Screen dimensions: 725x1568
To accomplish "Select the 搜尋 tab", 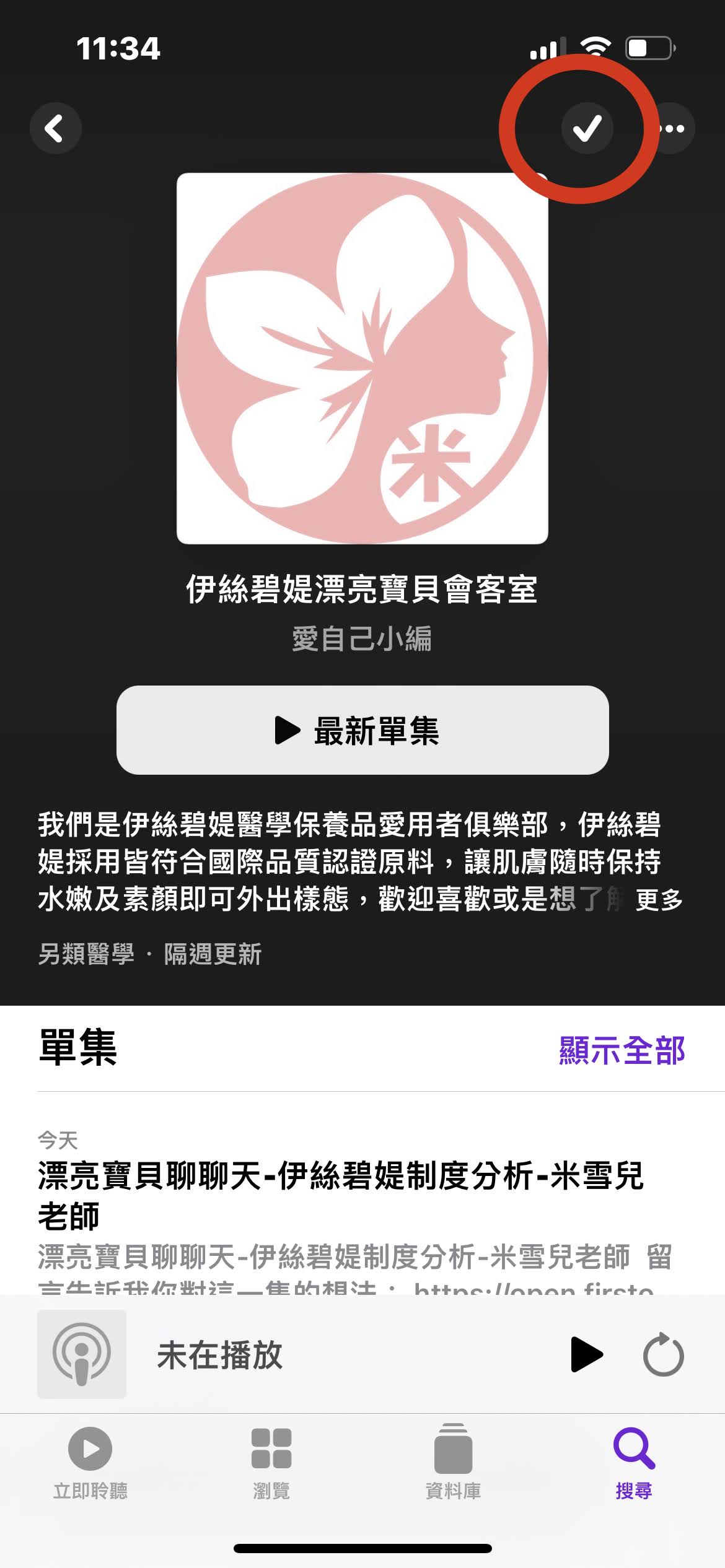I will pyautogui.click(x=634, y=1463).
